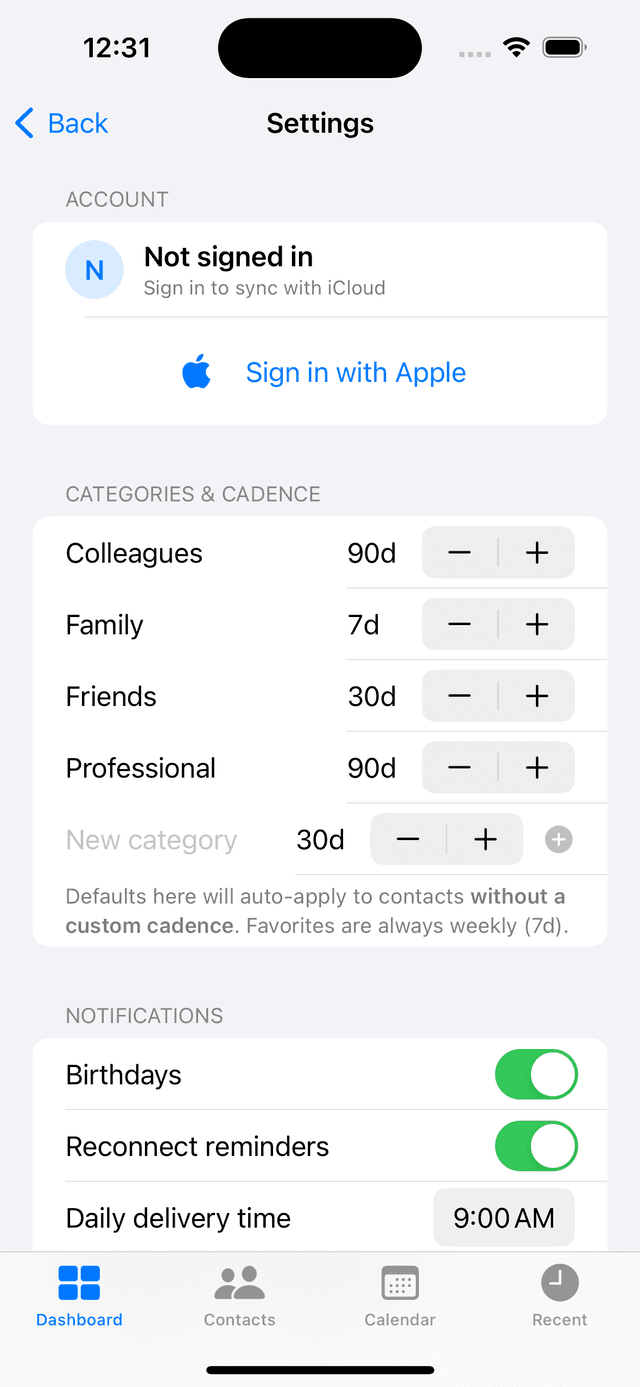Decrease Colleagues cadence days

click(x=460, y=553)
